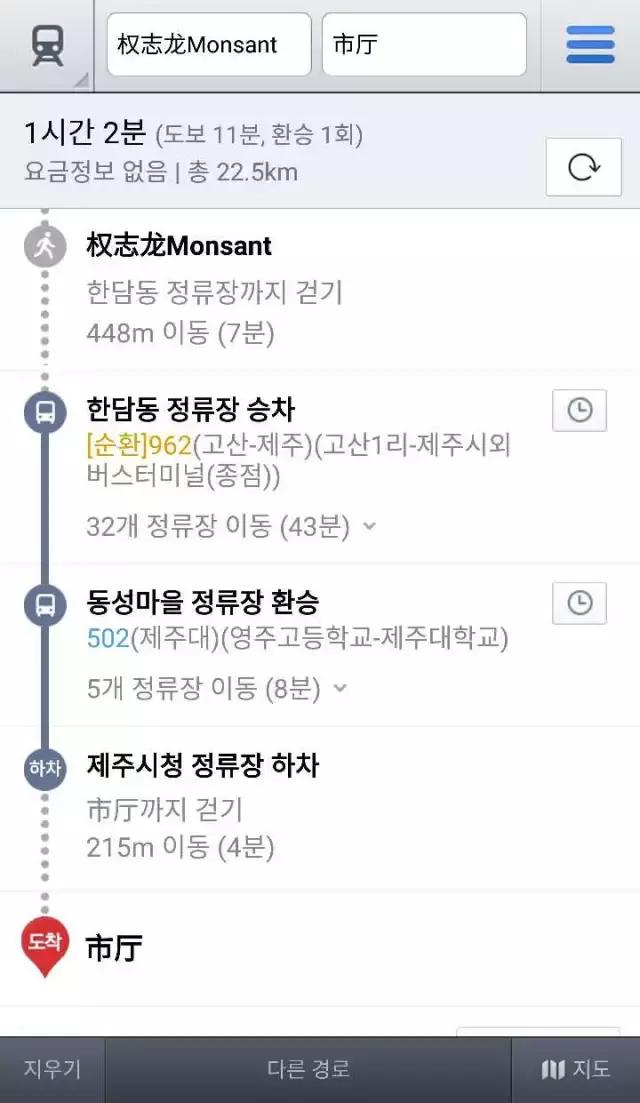640x1103 pixels.
Task: Open the 제주시청 정류장 하차 step
Action: pyautogui.click(x=202, y=766)
